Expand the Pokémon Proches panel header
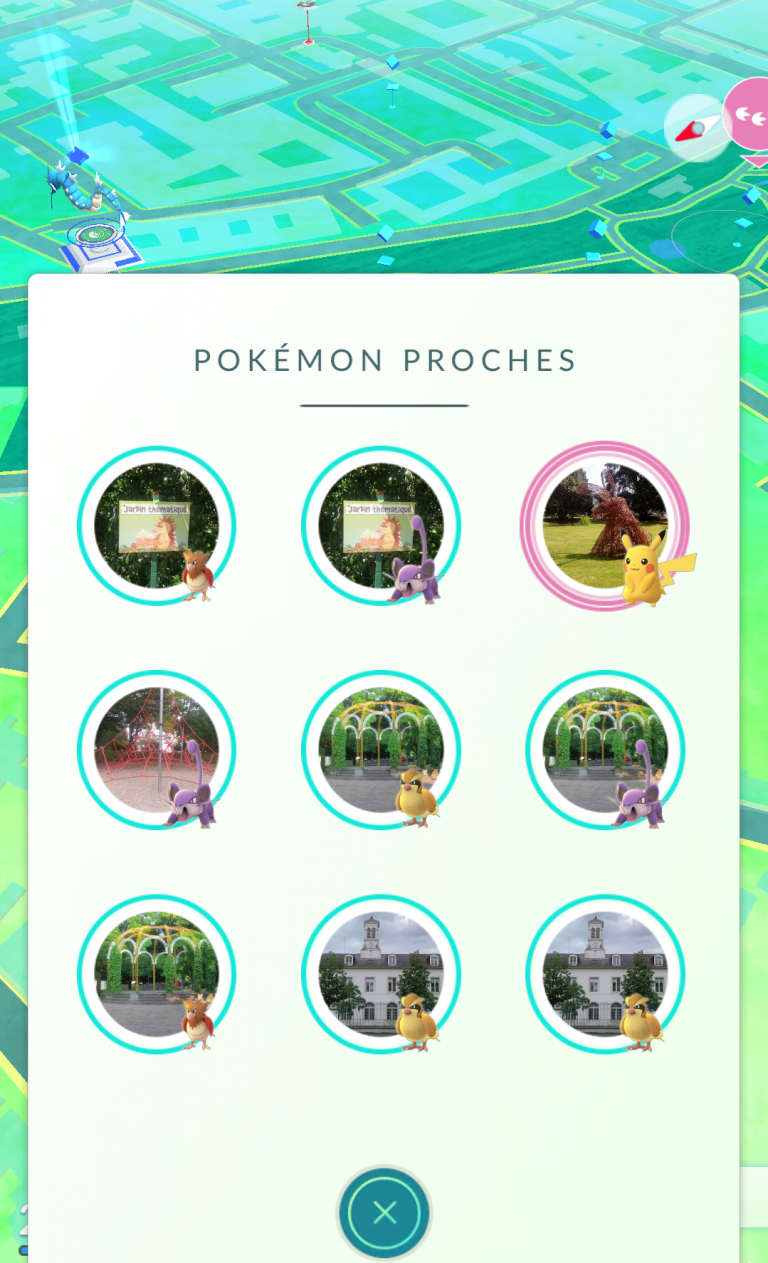This screenshot has width=768, height=1263. (x=384, y=360)
